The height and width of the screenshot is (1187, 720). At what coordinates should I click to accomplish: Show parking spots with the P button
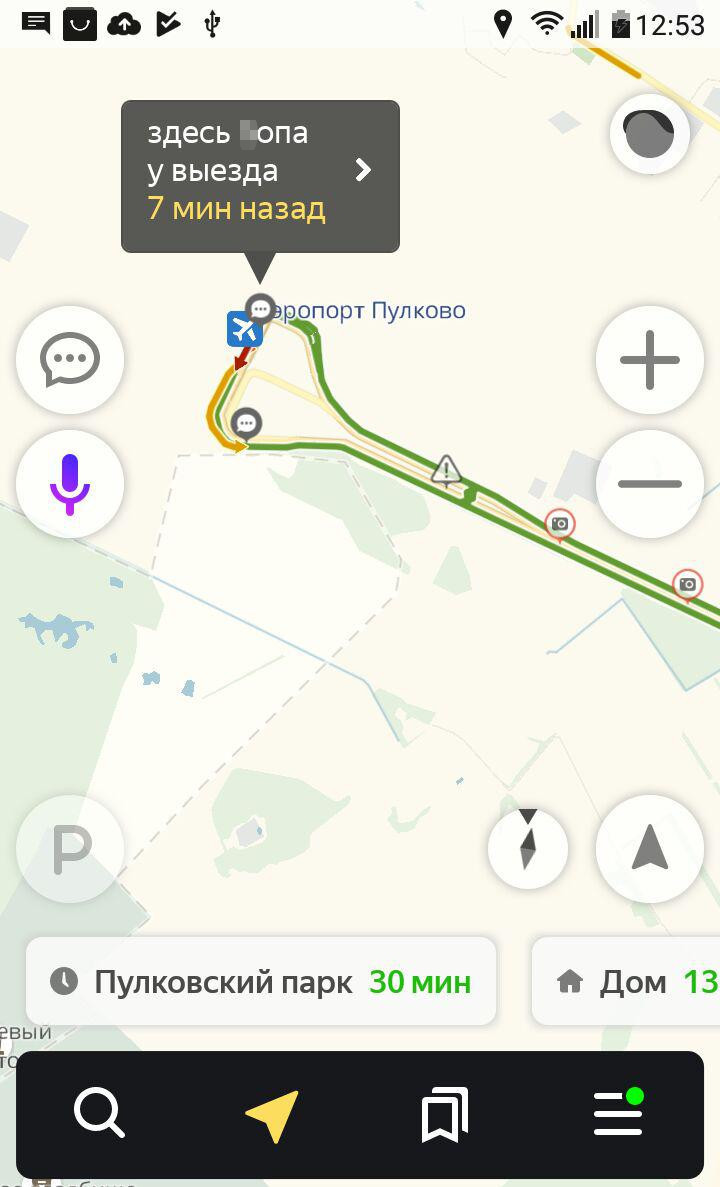[x=70, y=849]
